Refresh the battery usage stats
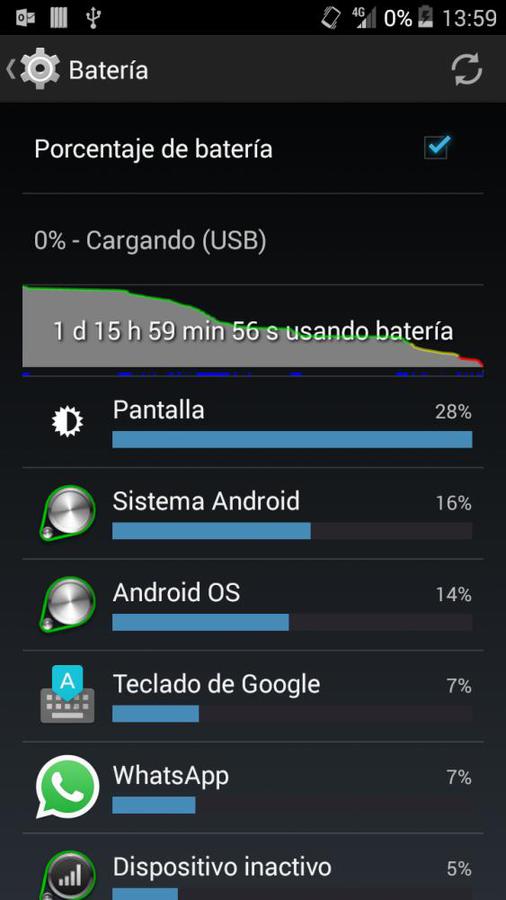The height and width of the screenshot is (900, 506). click(x=466, y=69)
